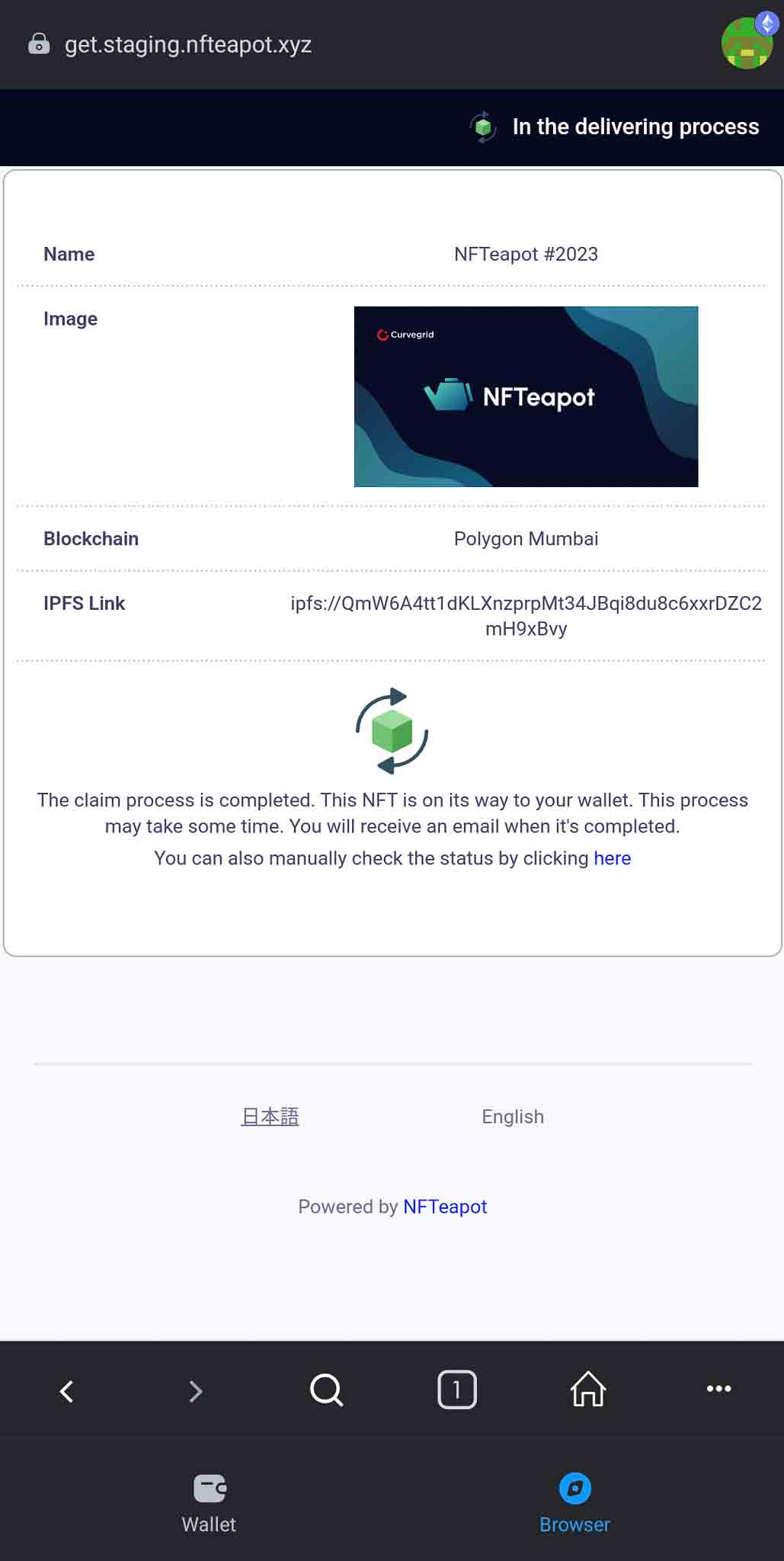Switch to the Wallet tab
Viewport: 784px width, 1561px height.
click(209, 1503)
